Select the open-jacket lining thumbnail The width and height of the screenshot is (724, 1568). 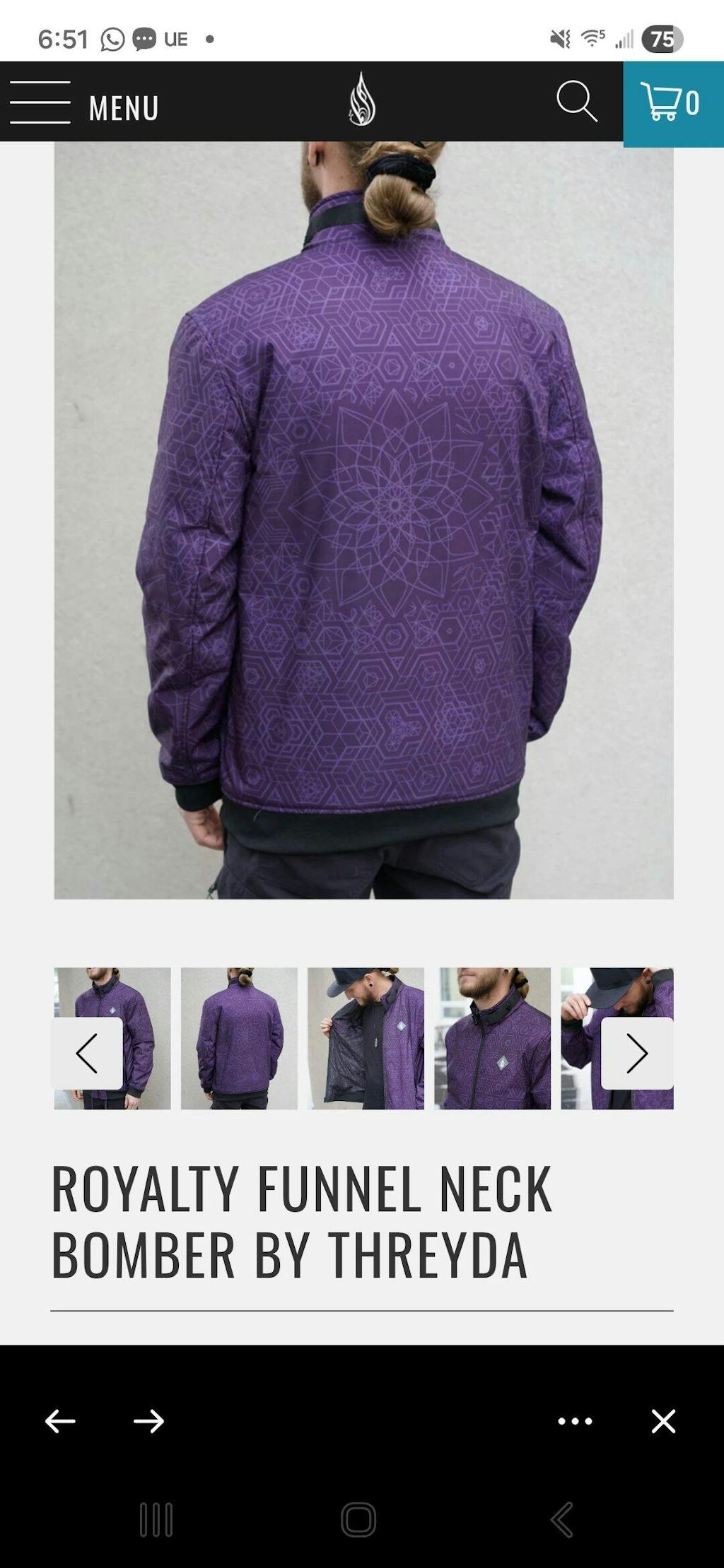pyautogui.click(x=366, y=1038)
